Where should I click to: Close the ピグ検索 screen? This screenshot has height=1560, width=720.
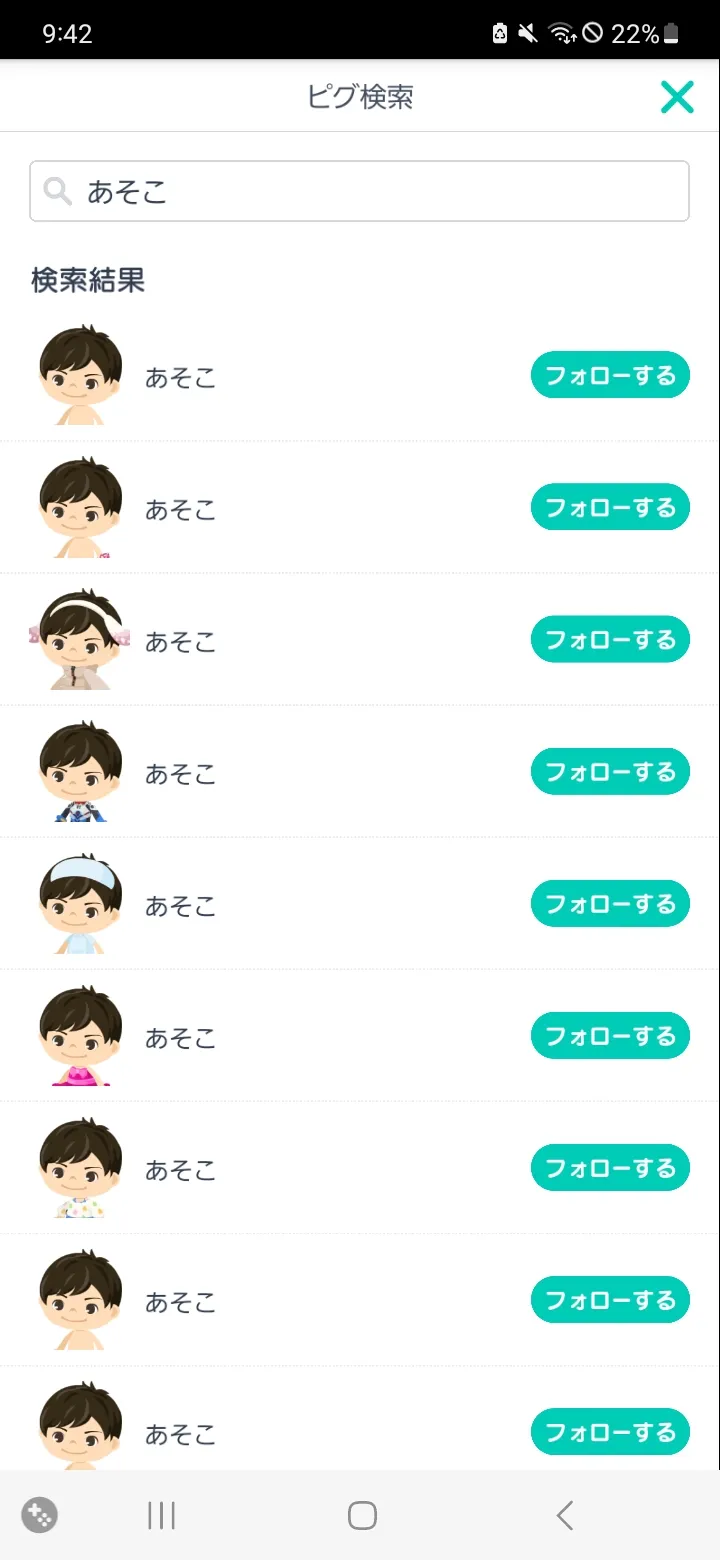pyautogui.click(x=677, y=97)
